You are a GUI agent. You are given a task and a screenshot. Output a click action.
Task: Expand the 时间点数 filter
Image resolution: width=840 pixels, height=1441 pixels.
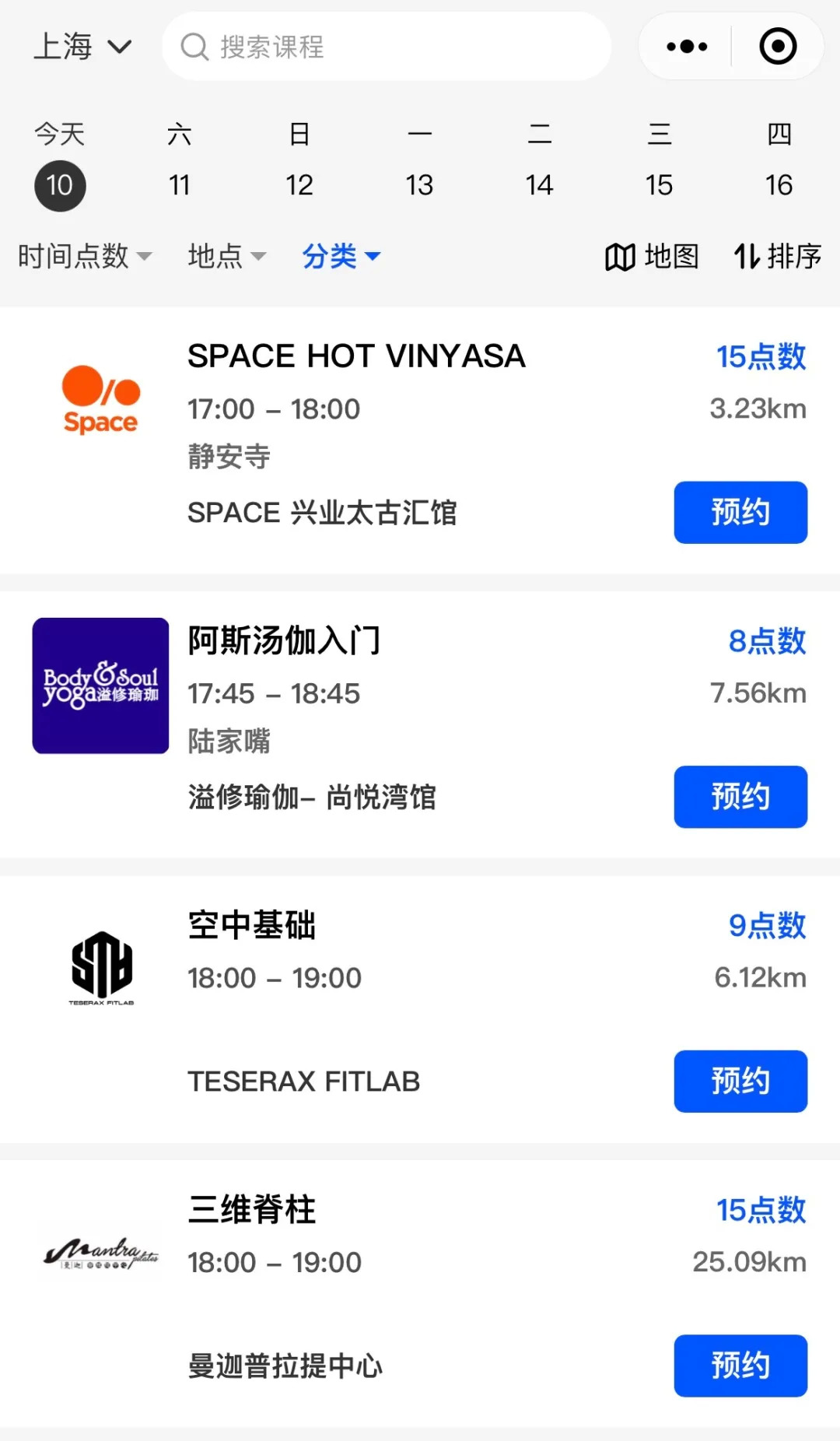[85, 256]
